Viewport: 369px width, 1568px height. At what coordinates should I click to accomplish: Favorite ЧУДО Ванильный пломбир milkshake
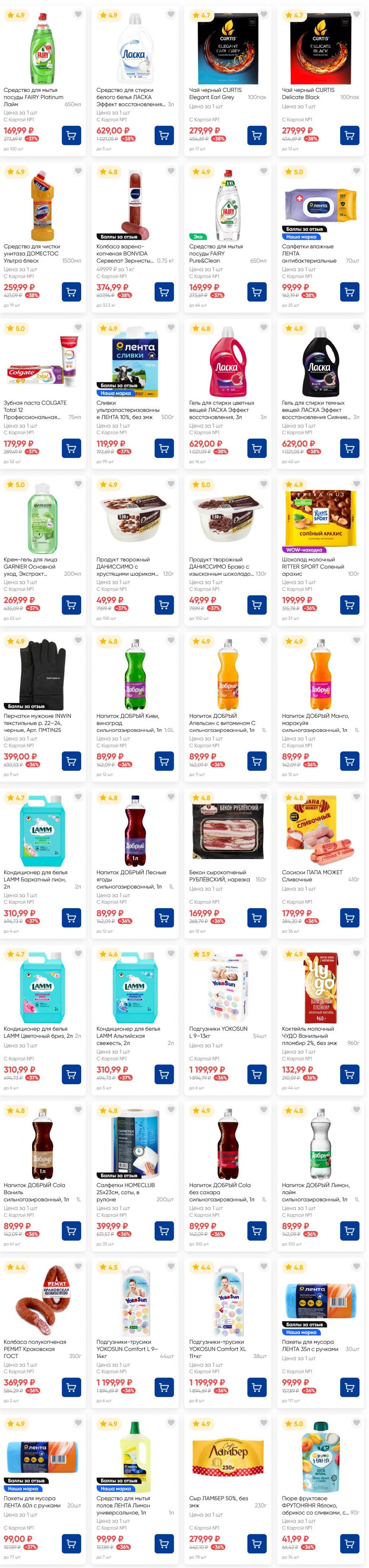click(x=356, y=953)
